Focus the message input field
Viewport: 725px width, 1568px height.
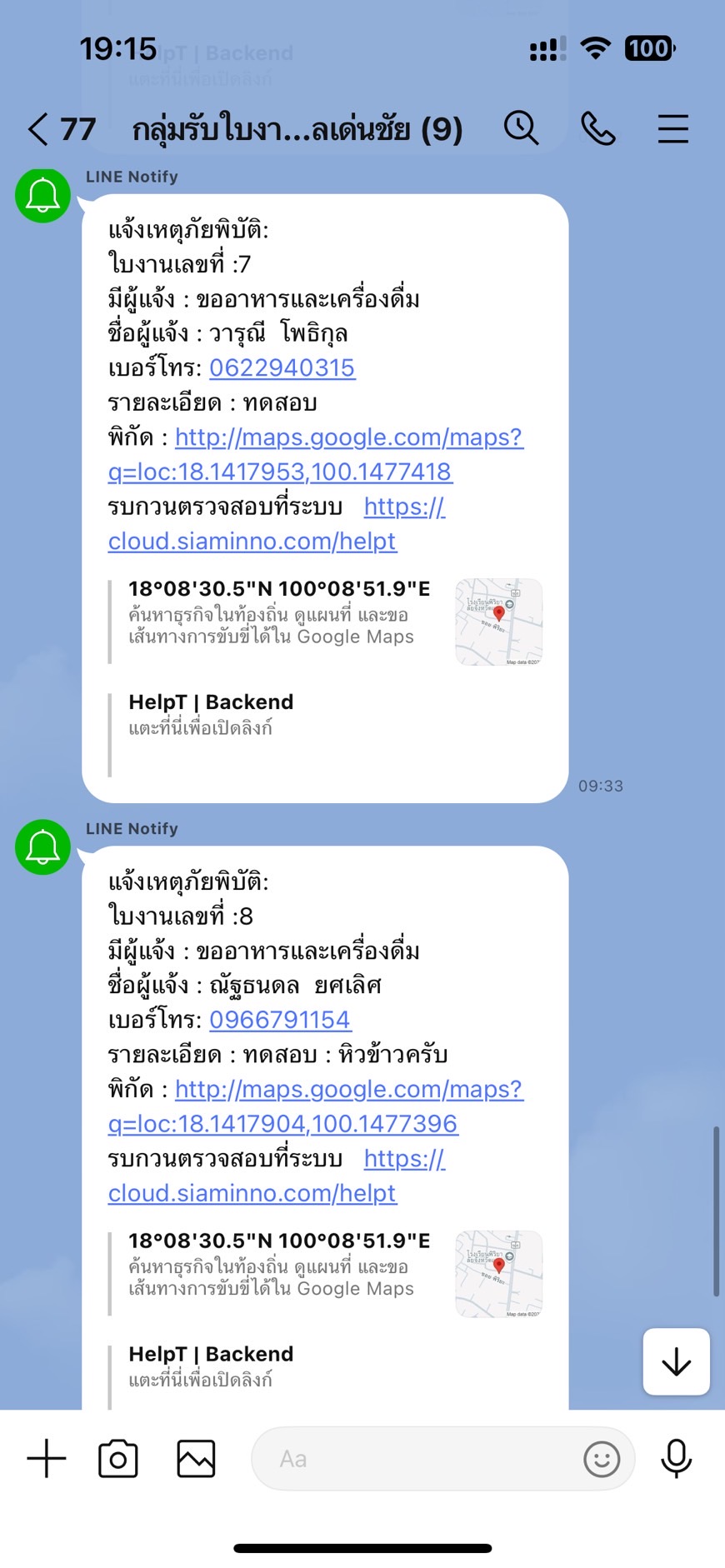417,1459
